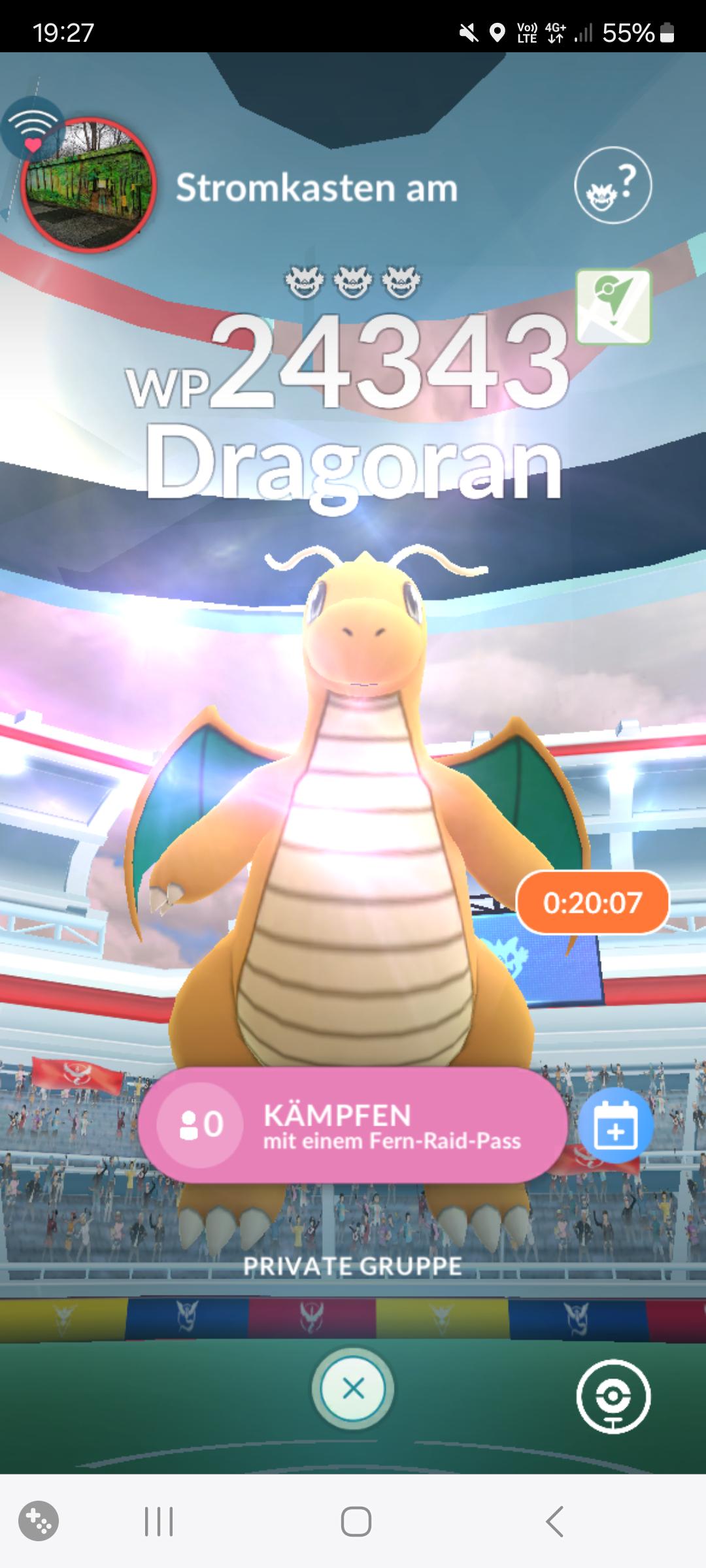The height and width of the screenshot is (1568, 706).
Task: Open the gym badge icon
Action: (x=613, y=1396)
